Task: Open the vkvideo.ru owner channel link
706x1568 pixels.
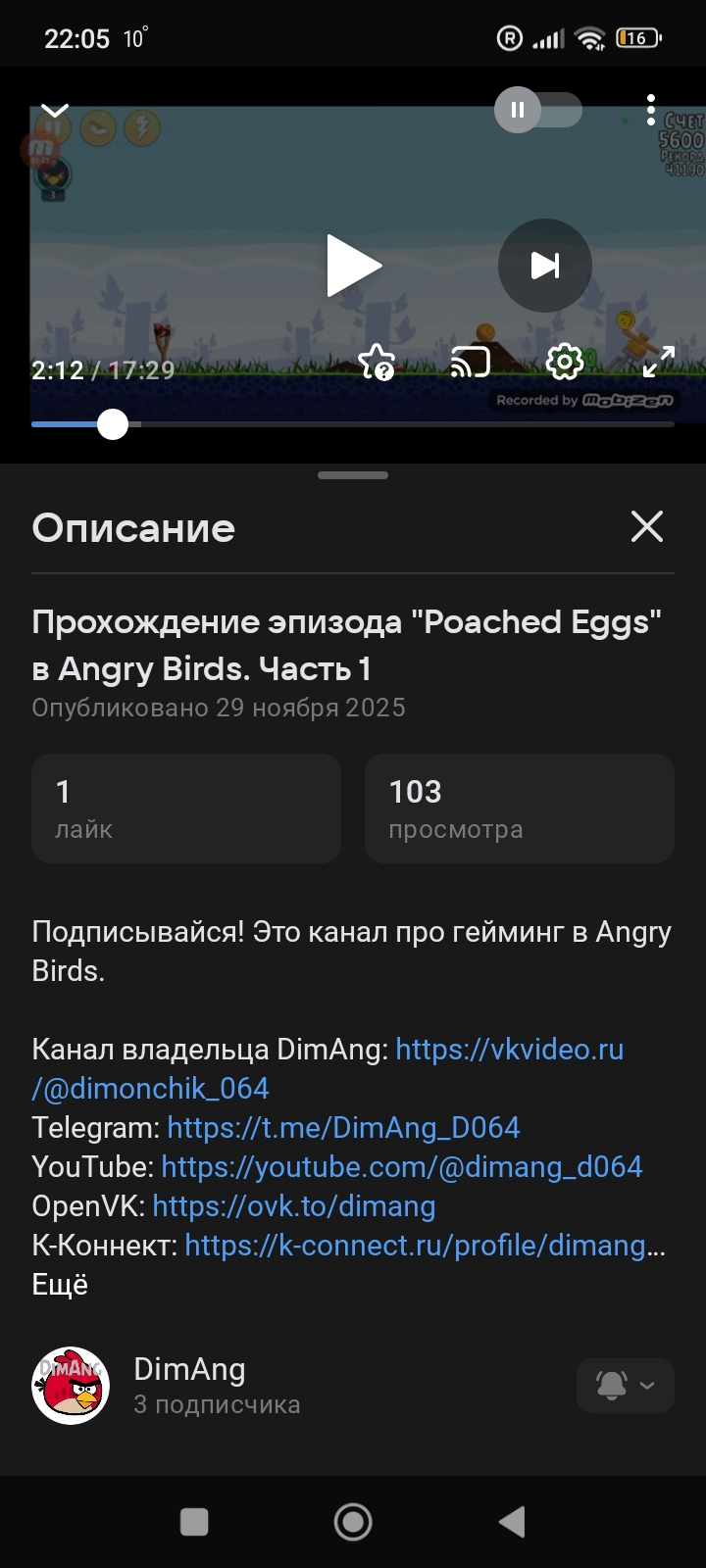Action: (x=509, y=1050)
